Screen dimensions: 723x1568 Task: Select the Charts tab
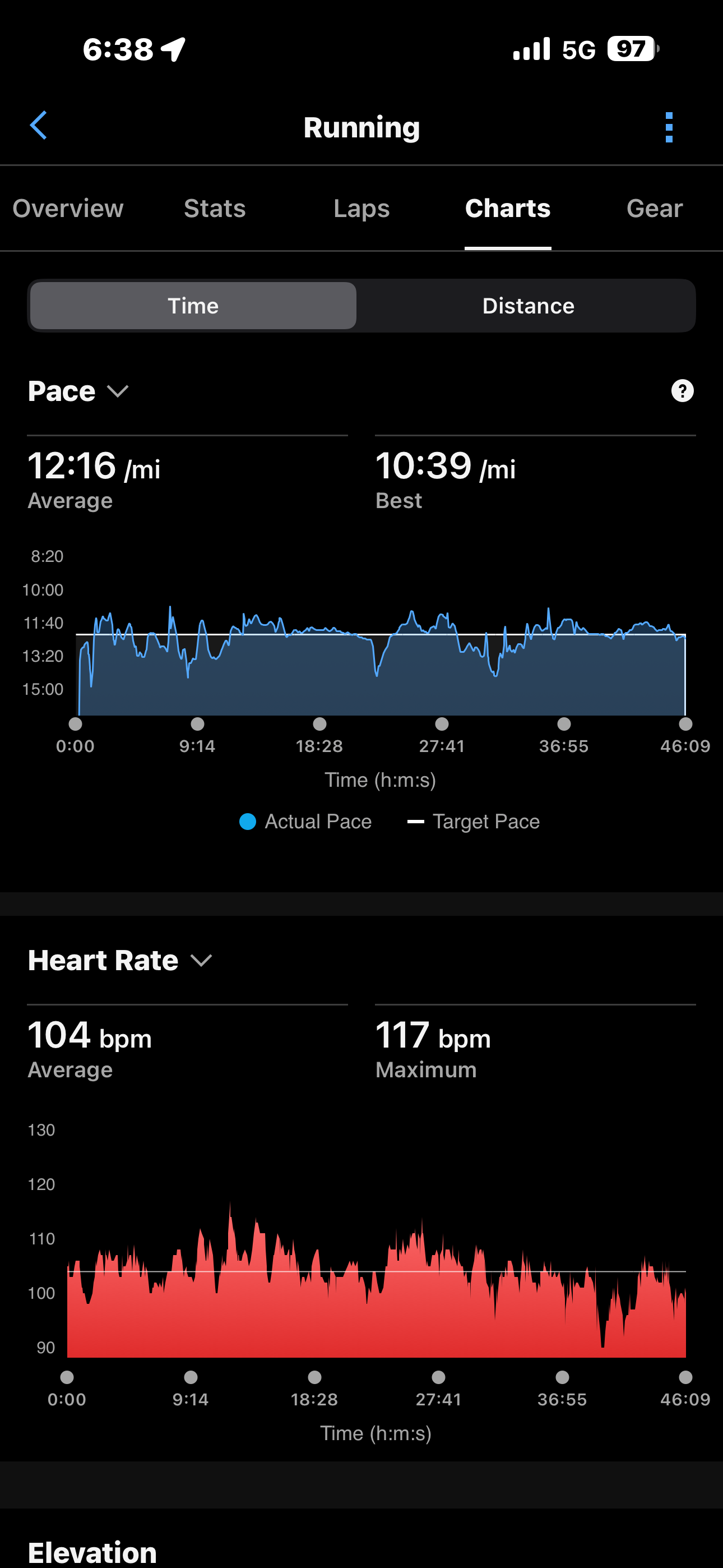click(508, 209)
